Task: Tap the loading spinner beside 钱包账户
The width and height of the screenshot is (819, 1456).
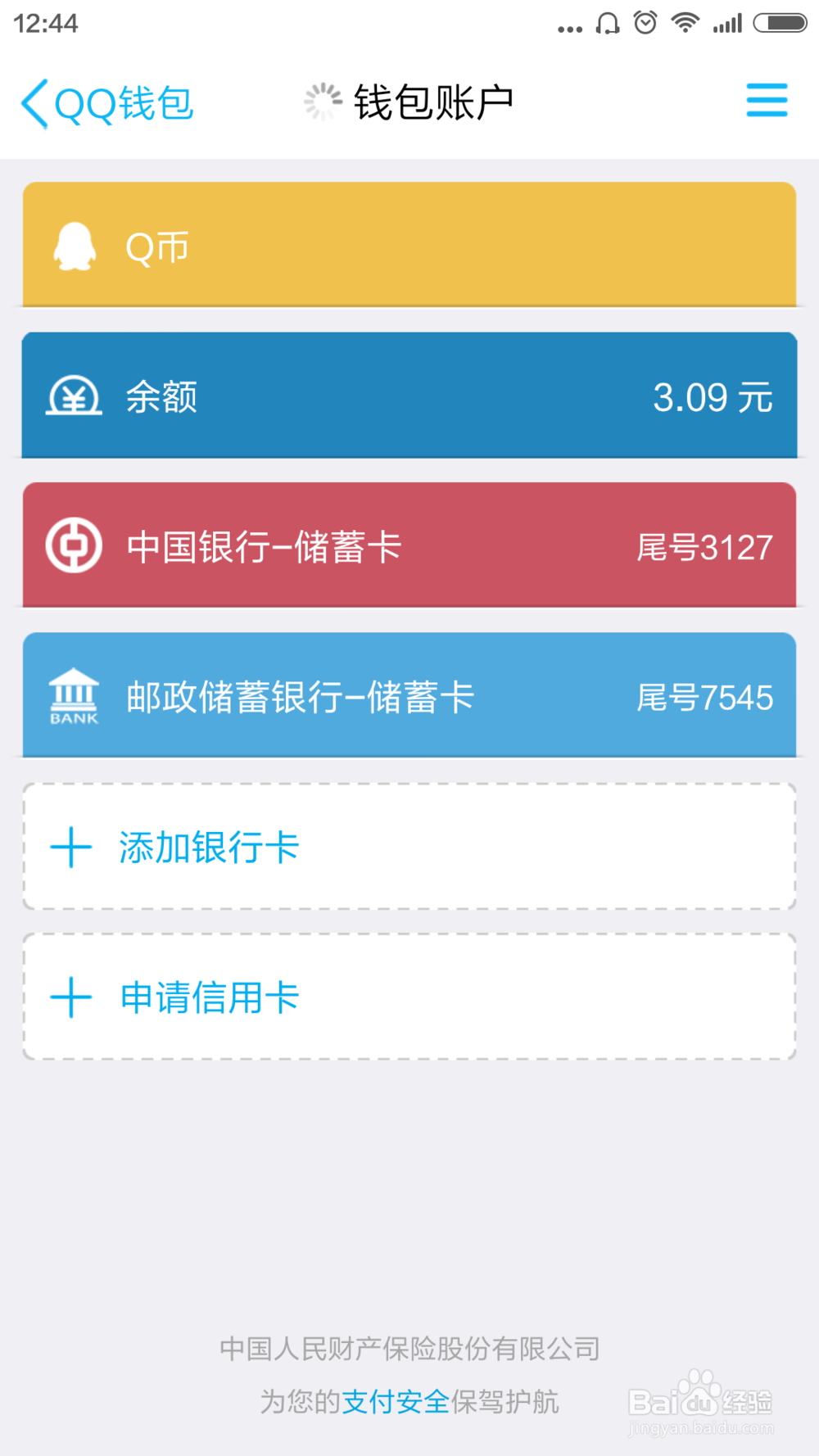Action: (x=323, y=100)
